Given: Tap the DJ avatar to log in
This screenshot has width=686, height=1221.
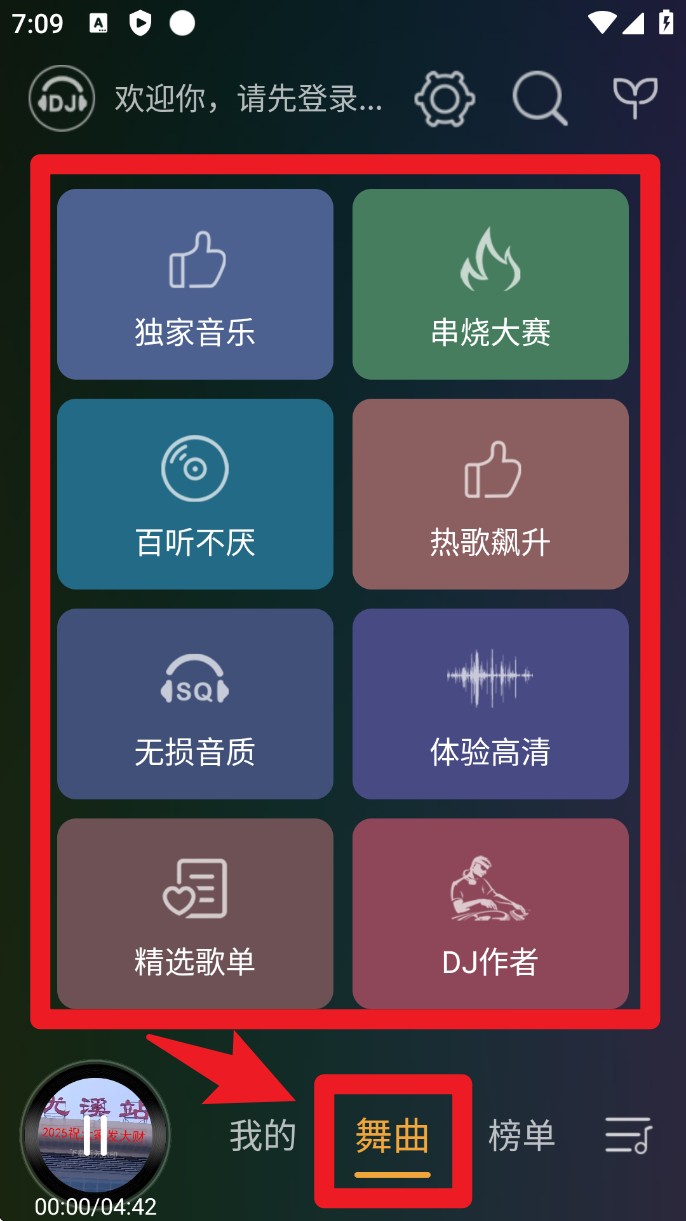Looking at the screenshot, I should [x=62, y=99].
